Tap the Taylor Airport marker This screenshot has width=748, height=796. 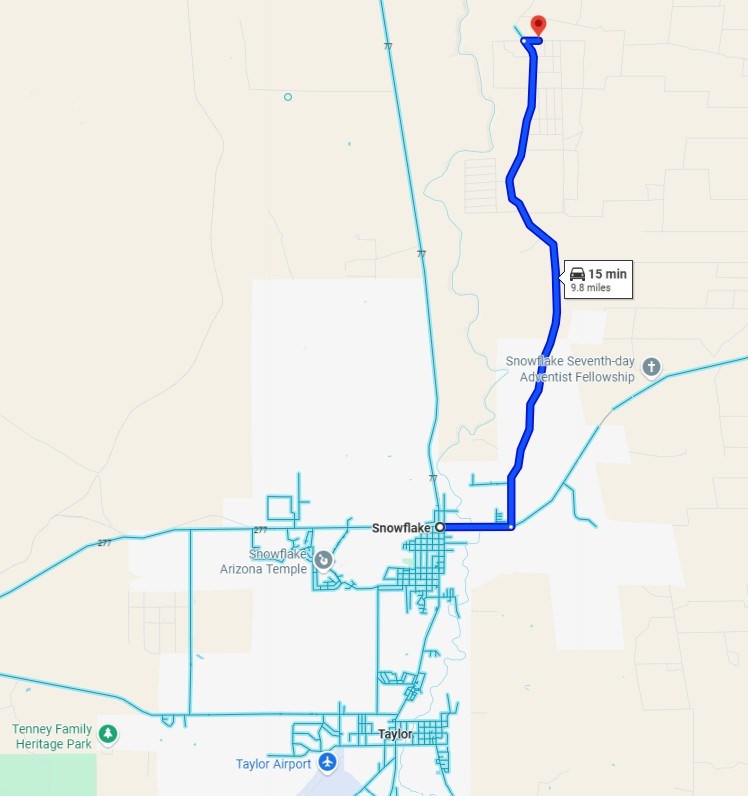(328, 763)
